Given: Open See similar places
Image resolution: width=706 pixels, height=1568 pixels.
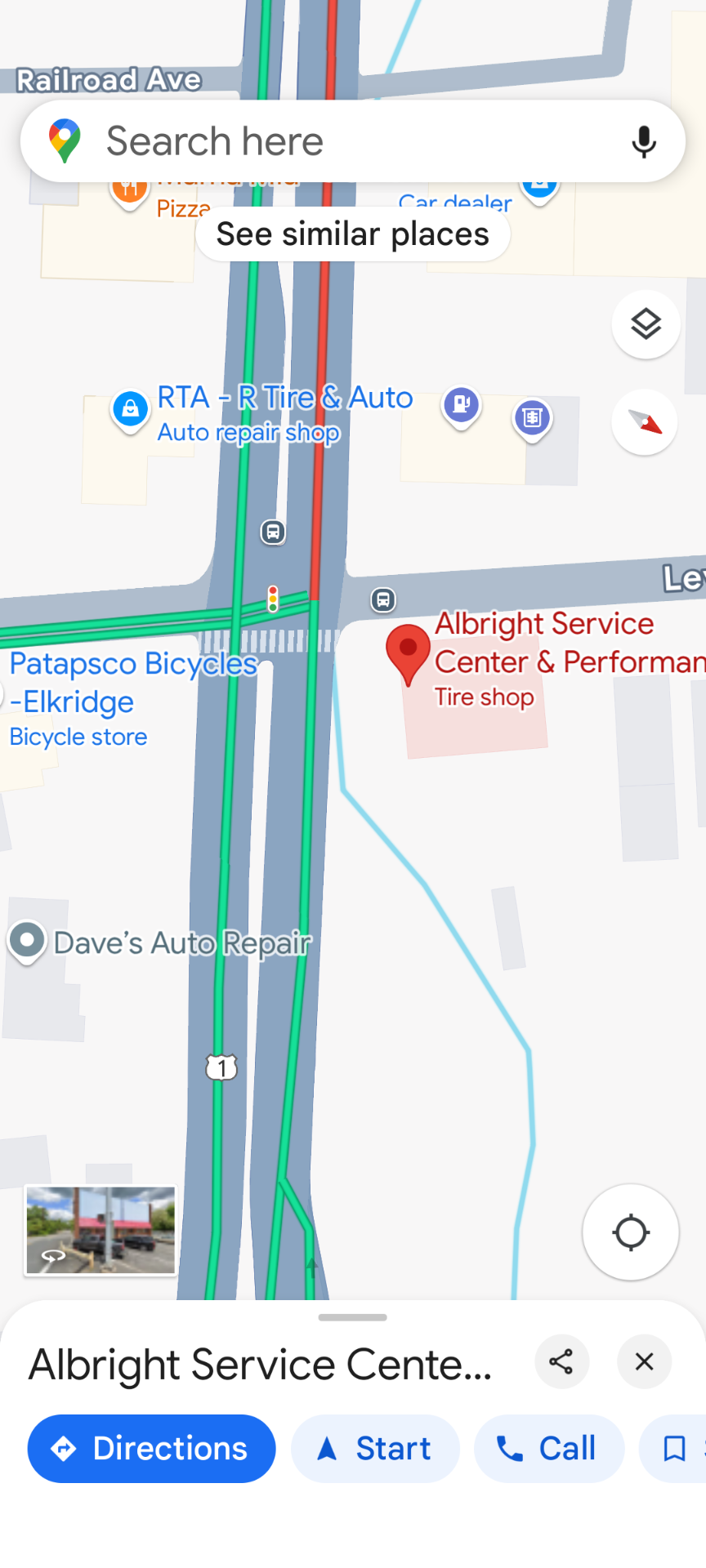Looking at the screenshot, I should 352,234.
